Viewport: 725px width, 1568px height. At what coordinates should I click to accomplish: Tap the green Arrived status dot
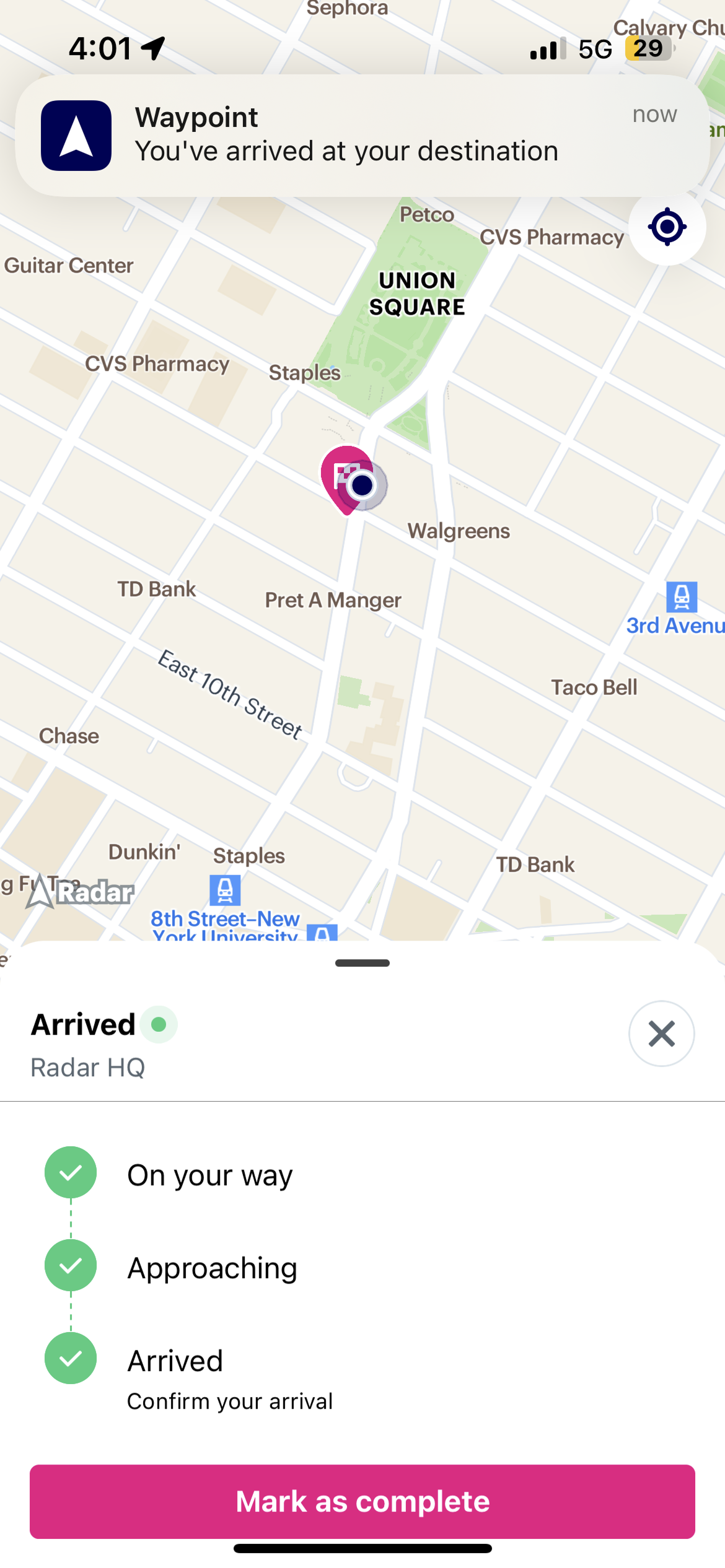pos(160,1025)
